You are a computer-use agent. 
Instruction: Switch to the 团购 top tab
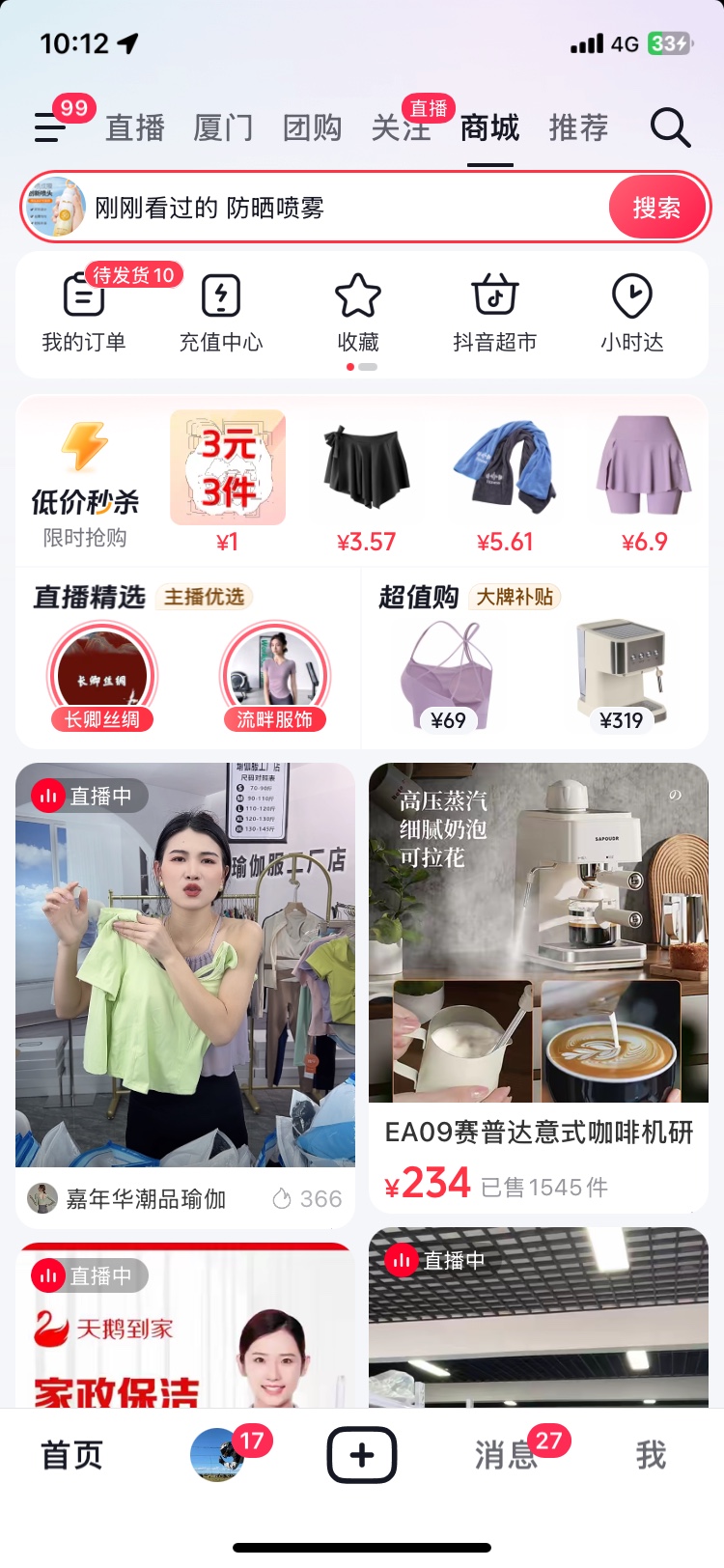tap(313, 127)
